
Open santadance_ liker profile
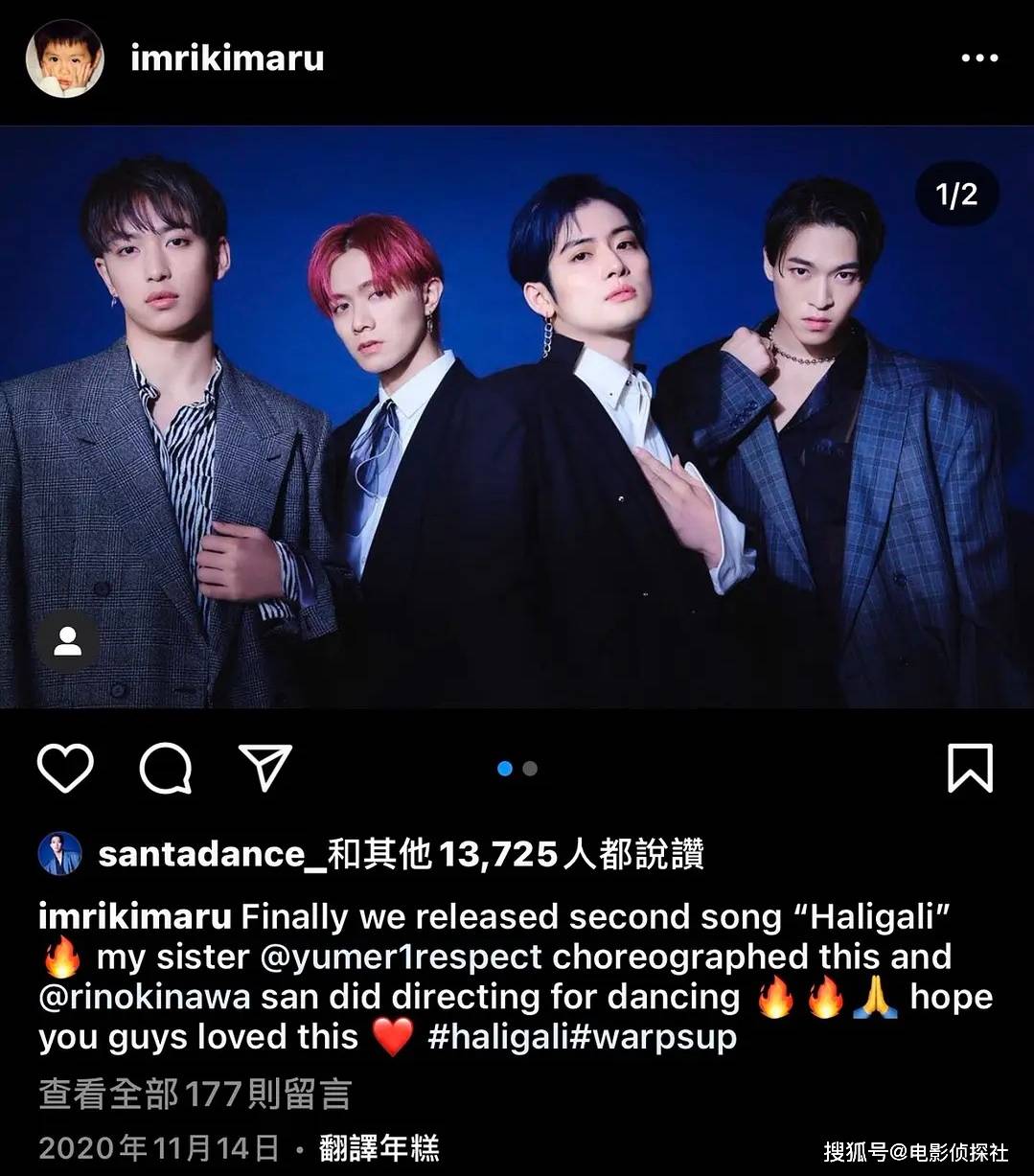(x=212, y=854)
